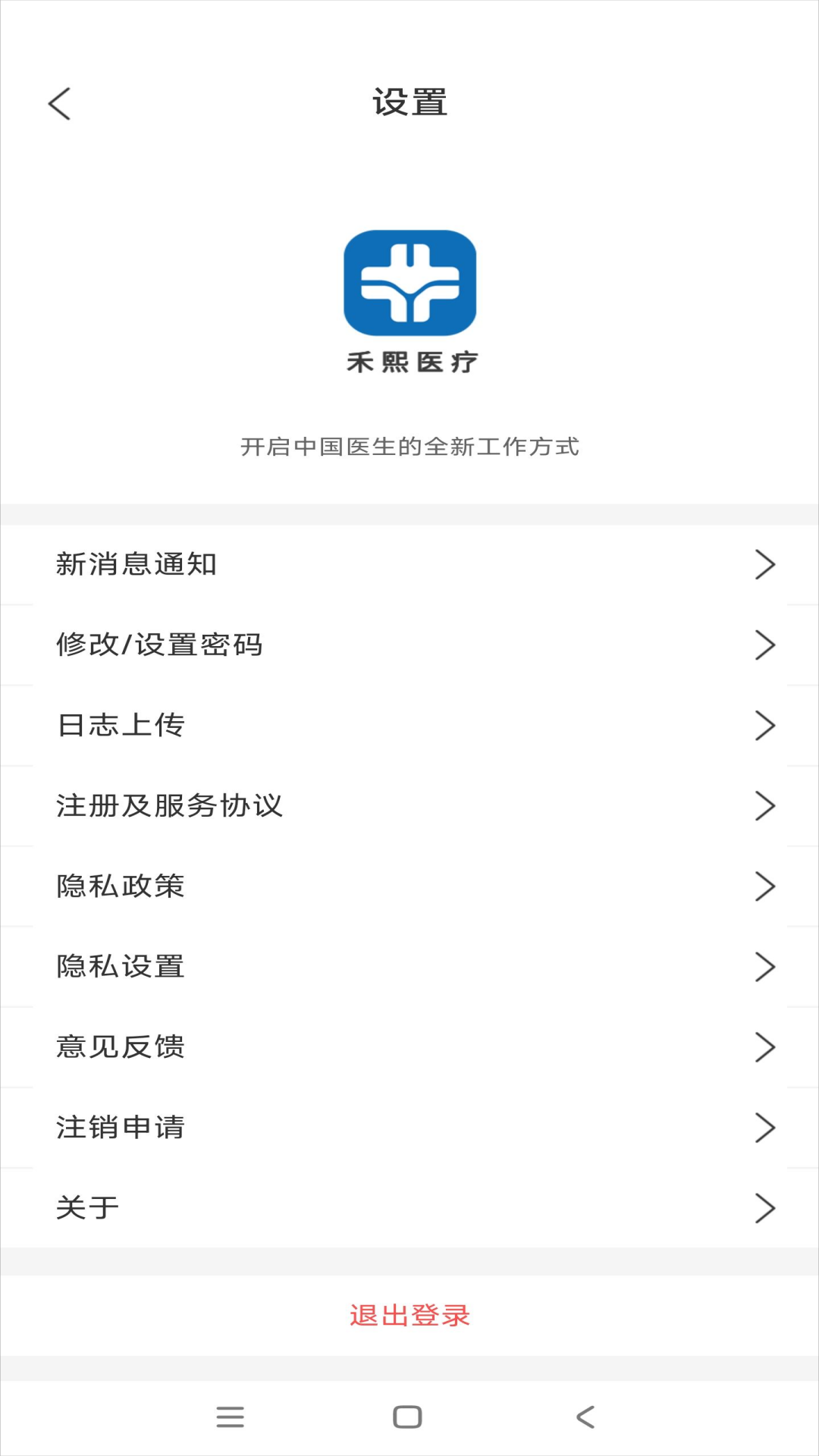The height and width of the screenshot is (1456, 819).
Task: Tap the chevron beside 意见反馈
Action: 766,1046
